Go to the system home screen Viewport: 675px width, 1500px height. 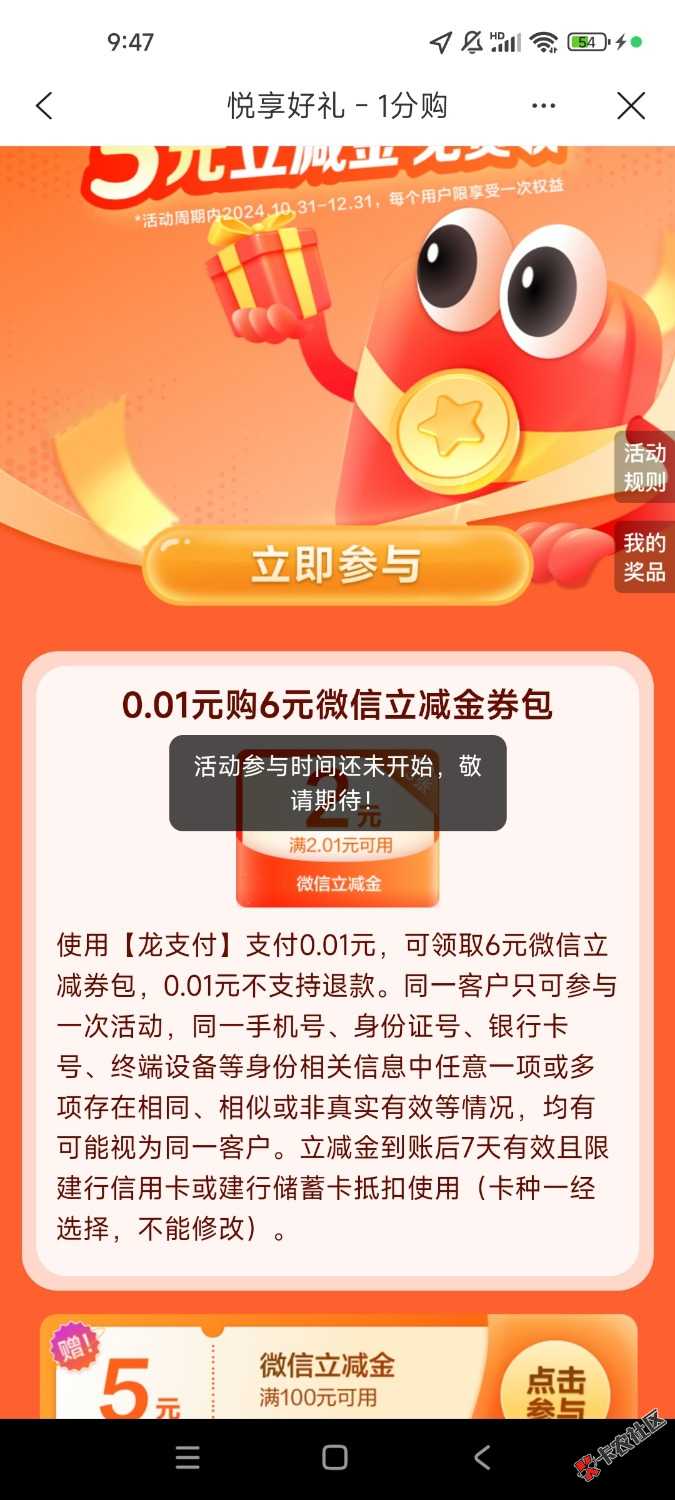[336, 1458]
